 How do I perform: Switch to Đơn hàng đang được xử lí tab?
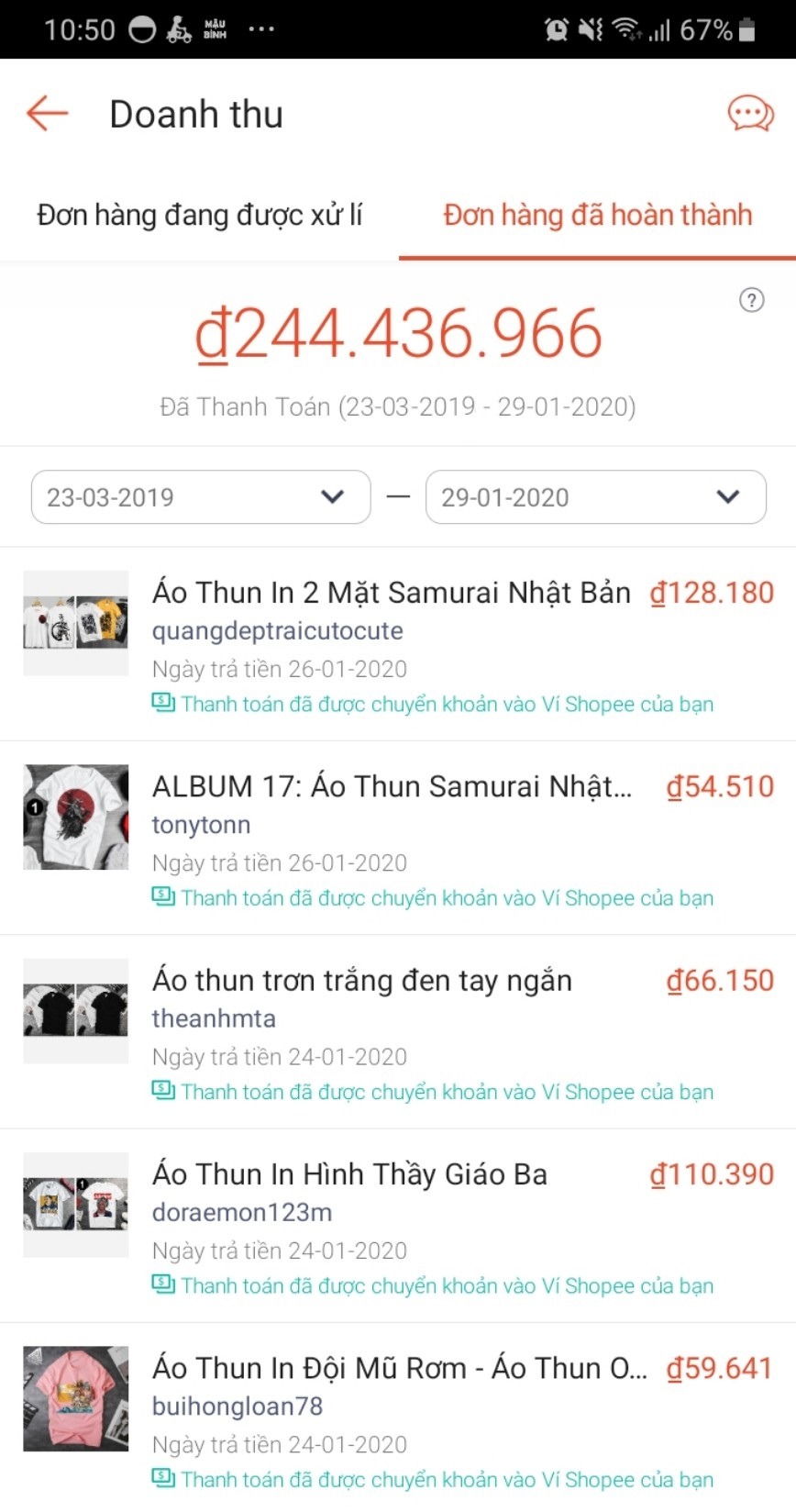pyautogui.click(x=199, y=216)
